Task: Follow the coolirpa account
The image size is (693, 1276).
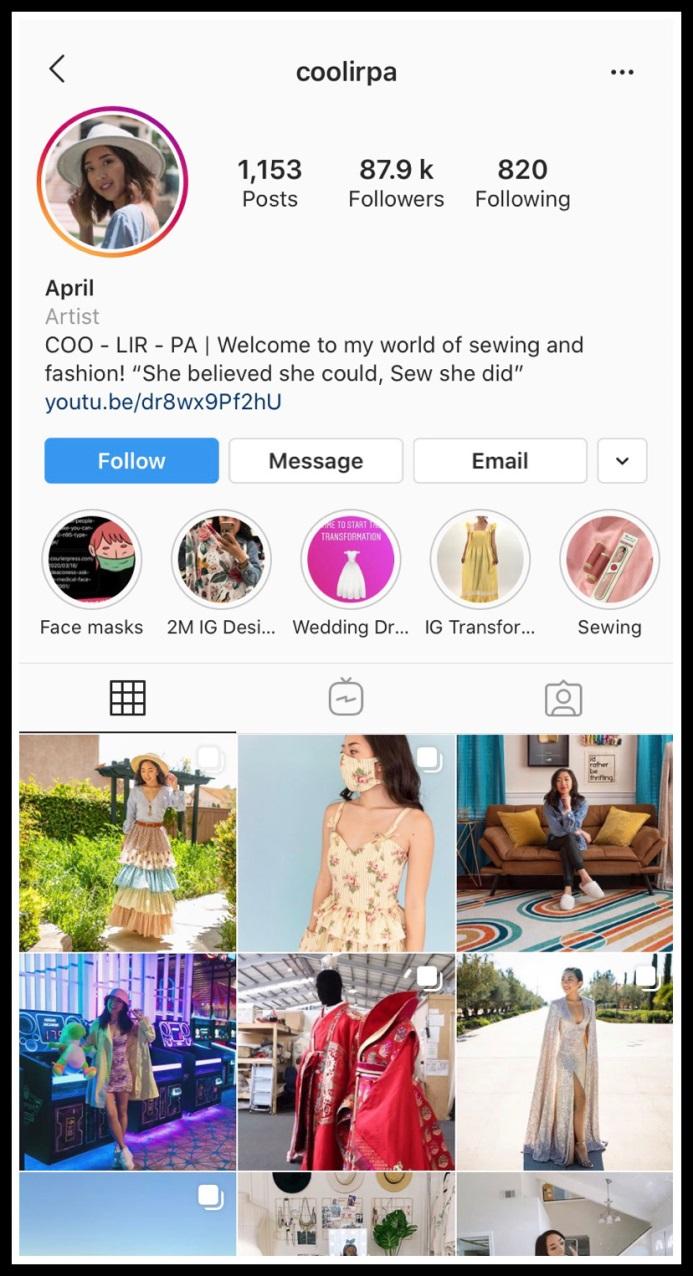Action: click(x=131, y=461)
